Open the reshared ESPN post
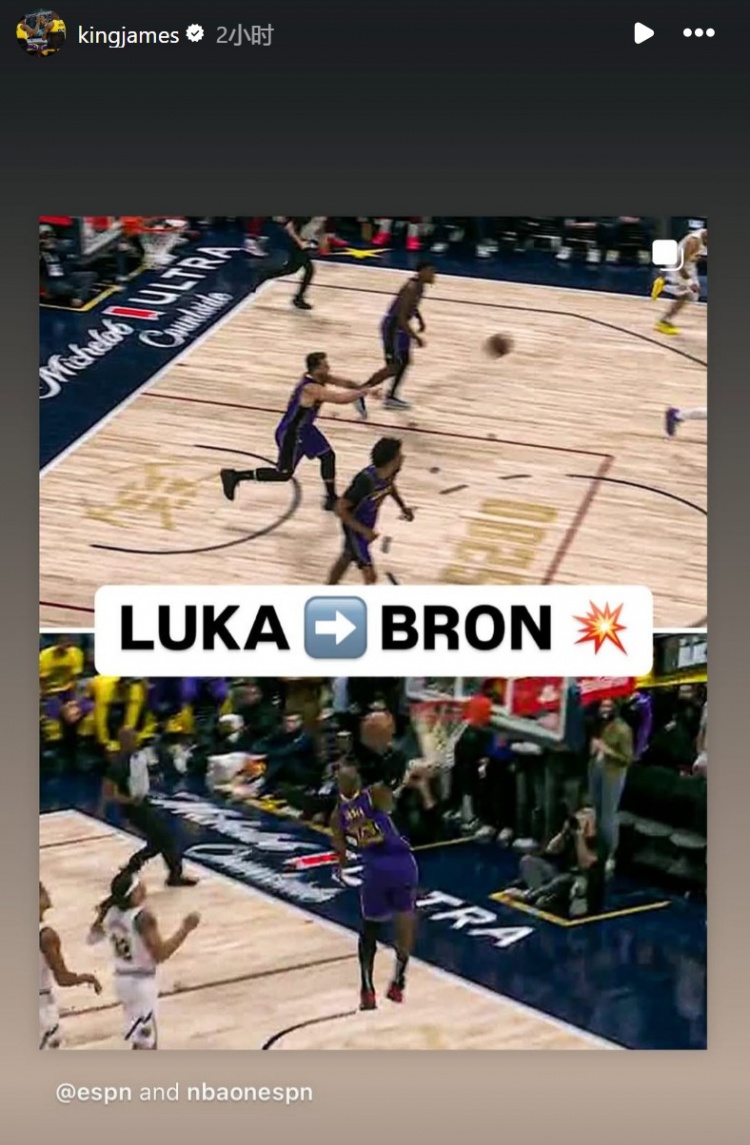The height and width of the screenshot is (1145, 750). [373, 632]
